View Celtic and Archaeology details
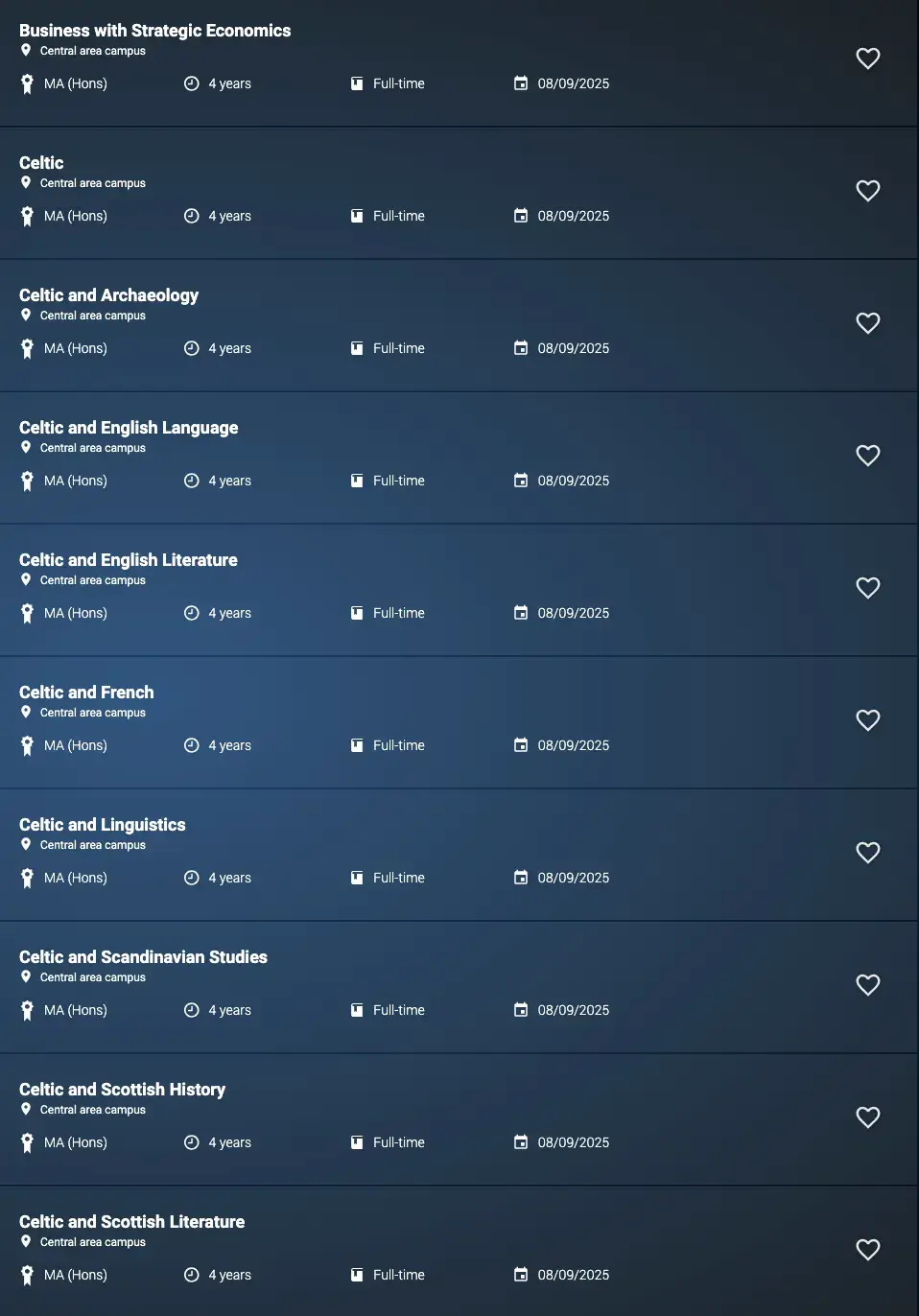 point(108,295)
